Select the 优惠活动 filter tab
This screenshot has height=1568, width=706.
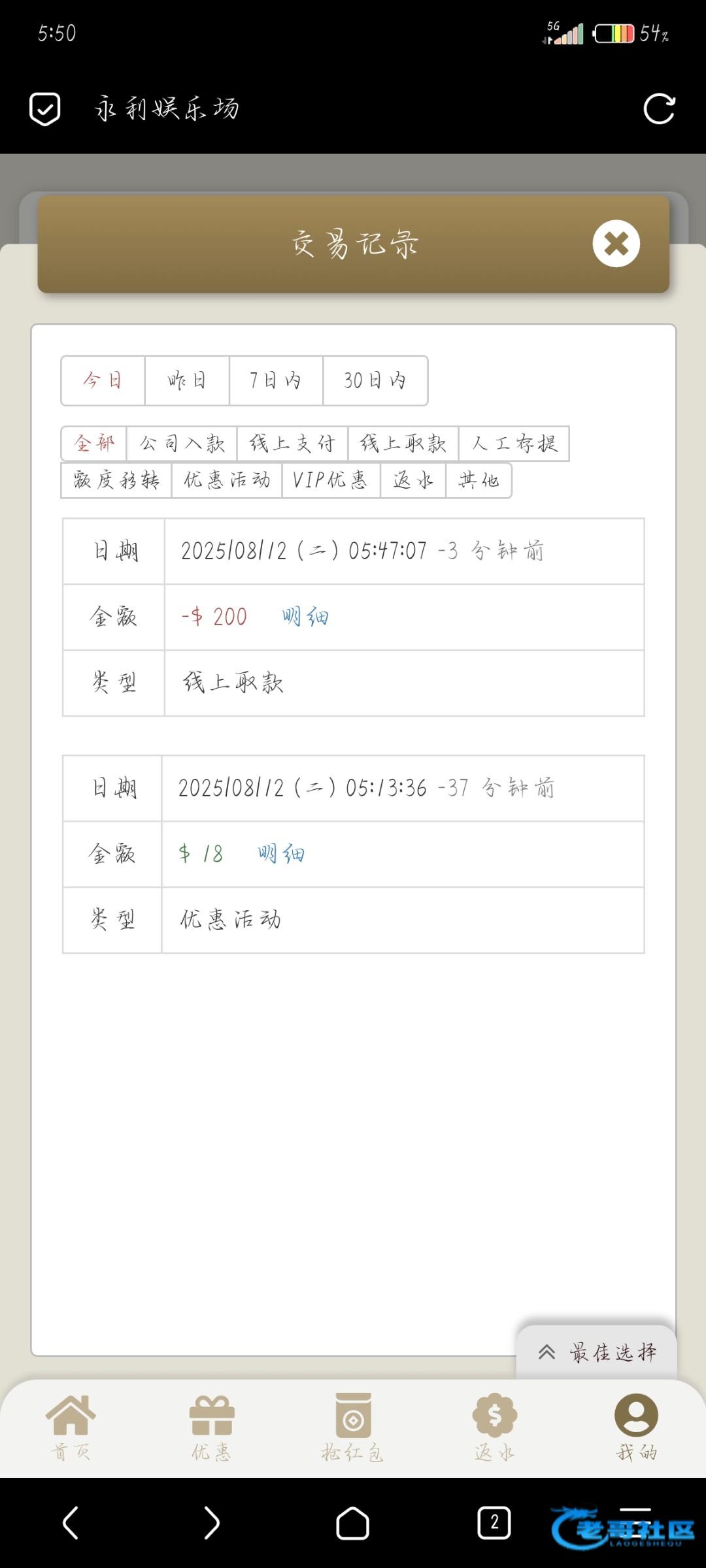[x=227, y=480]
